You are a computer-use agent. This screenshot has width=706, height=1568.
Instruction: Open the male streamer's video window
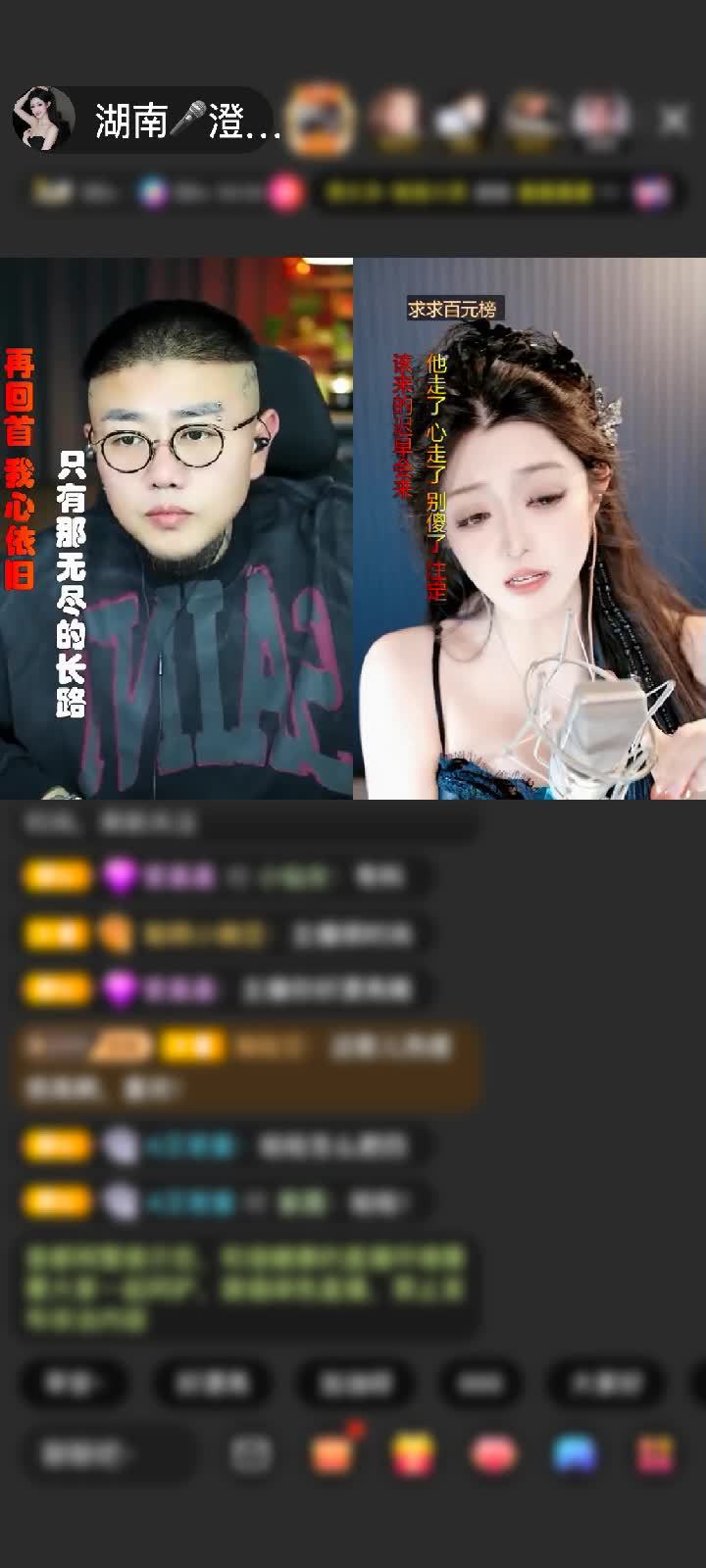point(176,529)
